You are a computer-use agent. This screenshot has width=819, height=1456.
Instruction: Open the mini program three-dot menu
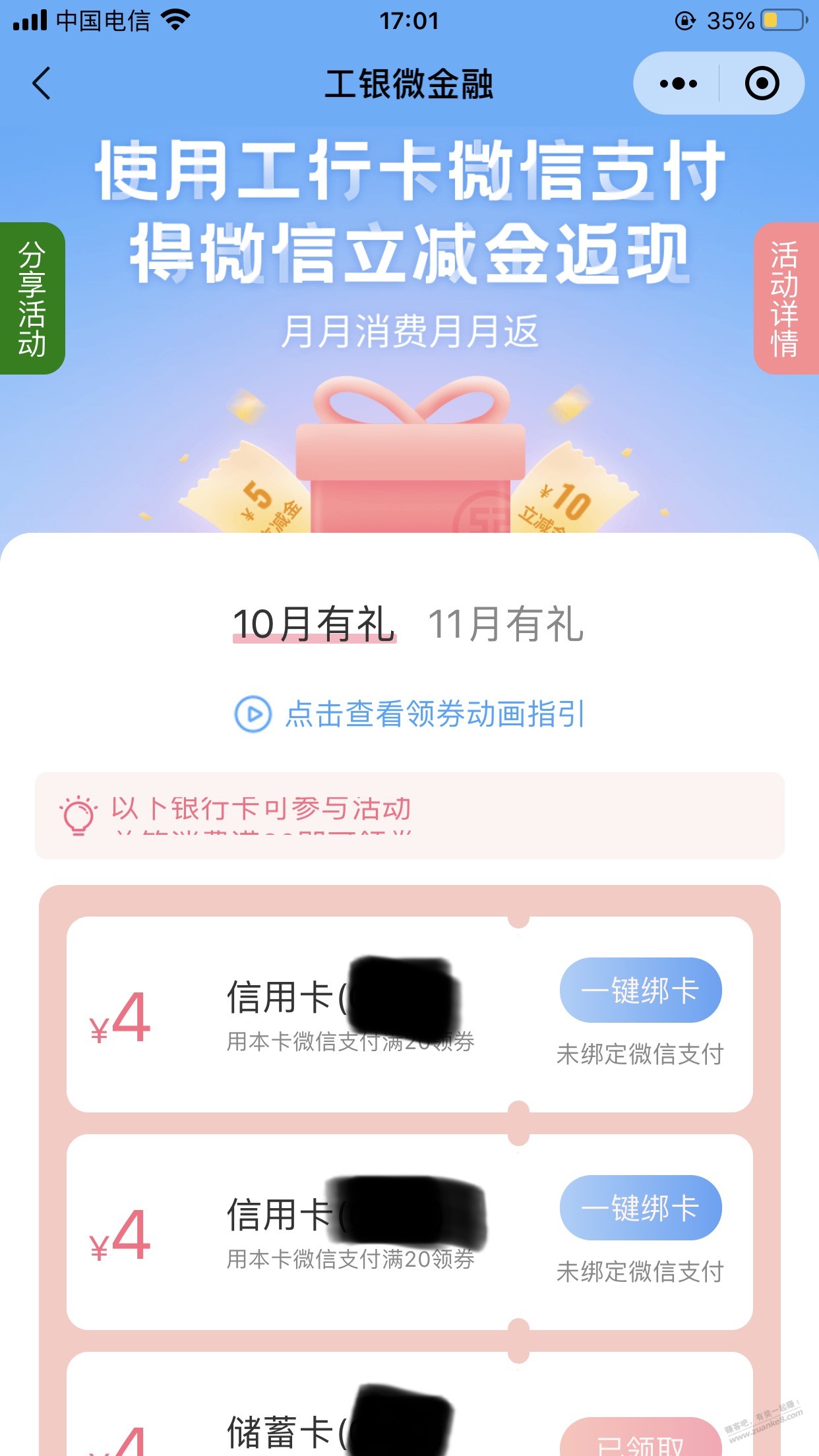(x=678, y=84)
